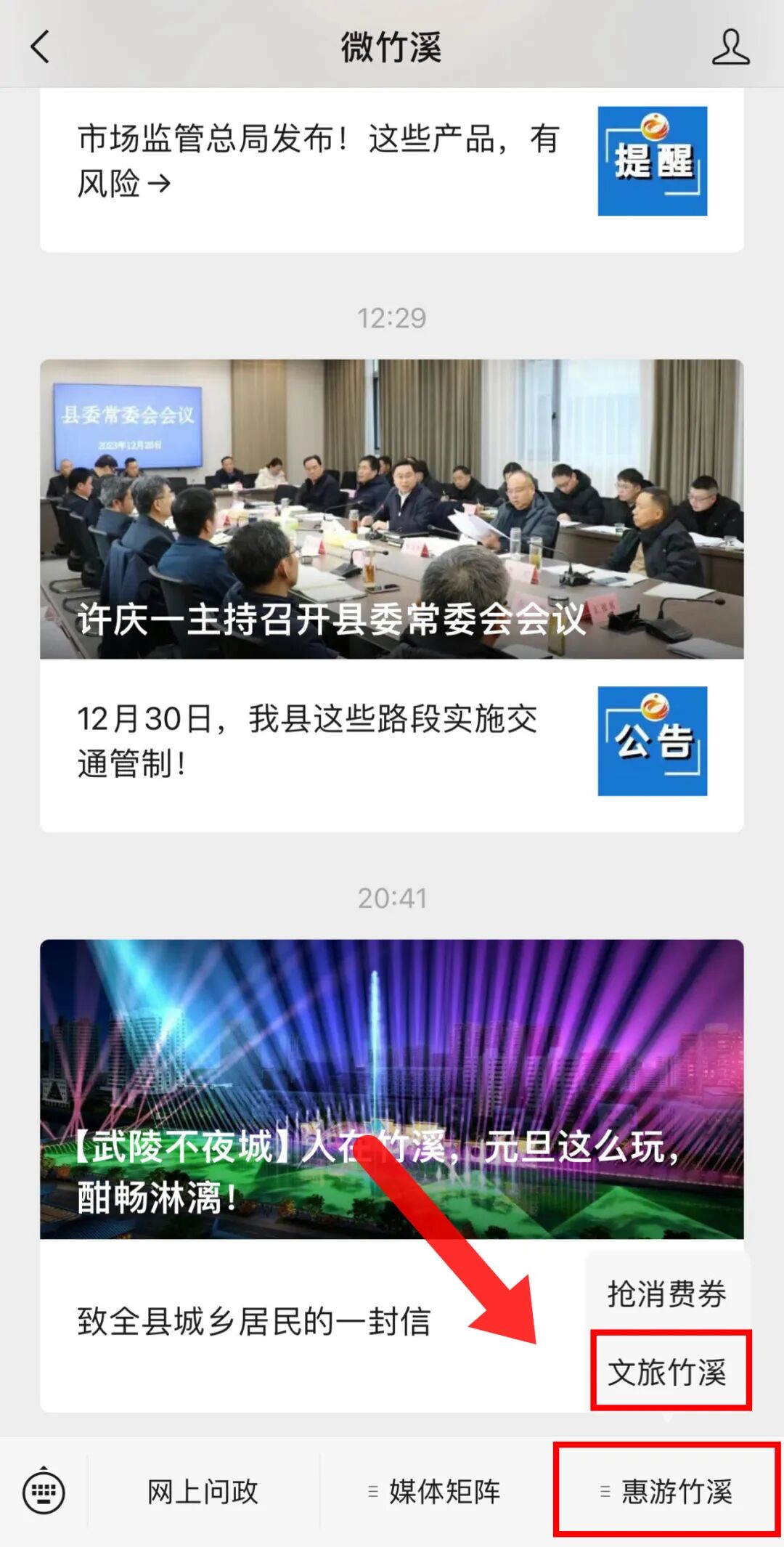Tap the 惠游竹溪 bottom menu
The image size is (784, 1547).
pyautogui.click(x=666, y=1492)
